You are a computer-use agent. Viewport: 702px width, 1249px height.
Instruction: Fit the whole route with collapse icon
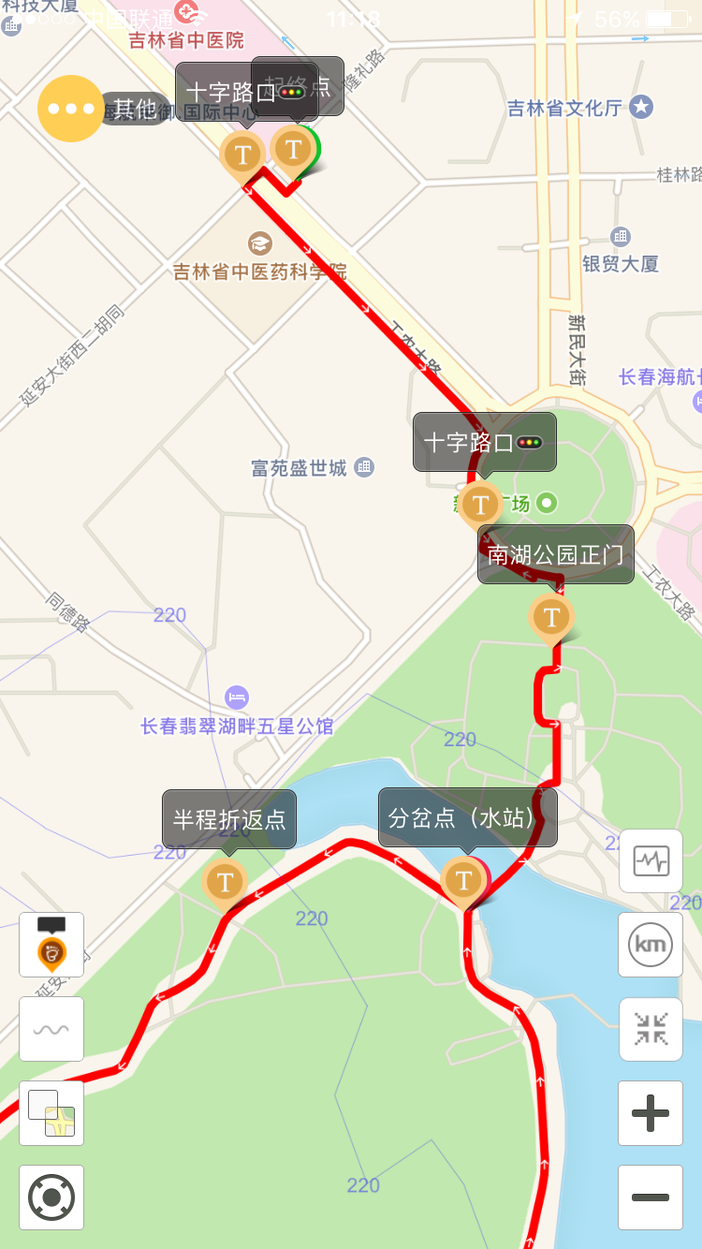651,1028
